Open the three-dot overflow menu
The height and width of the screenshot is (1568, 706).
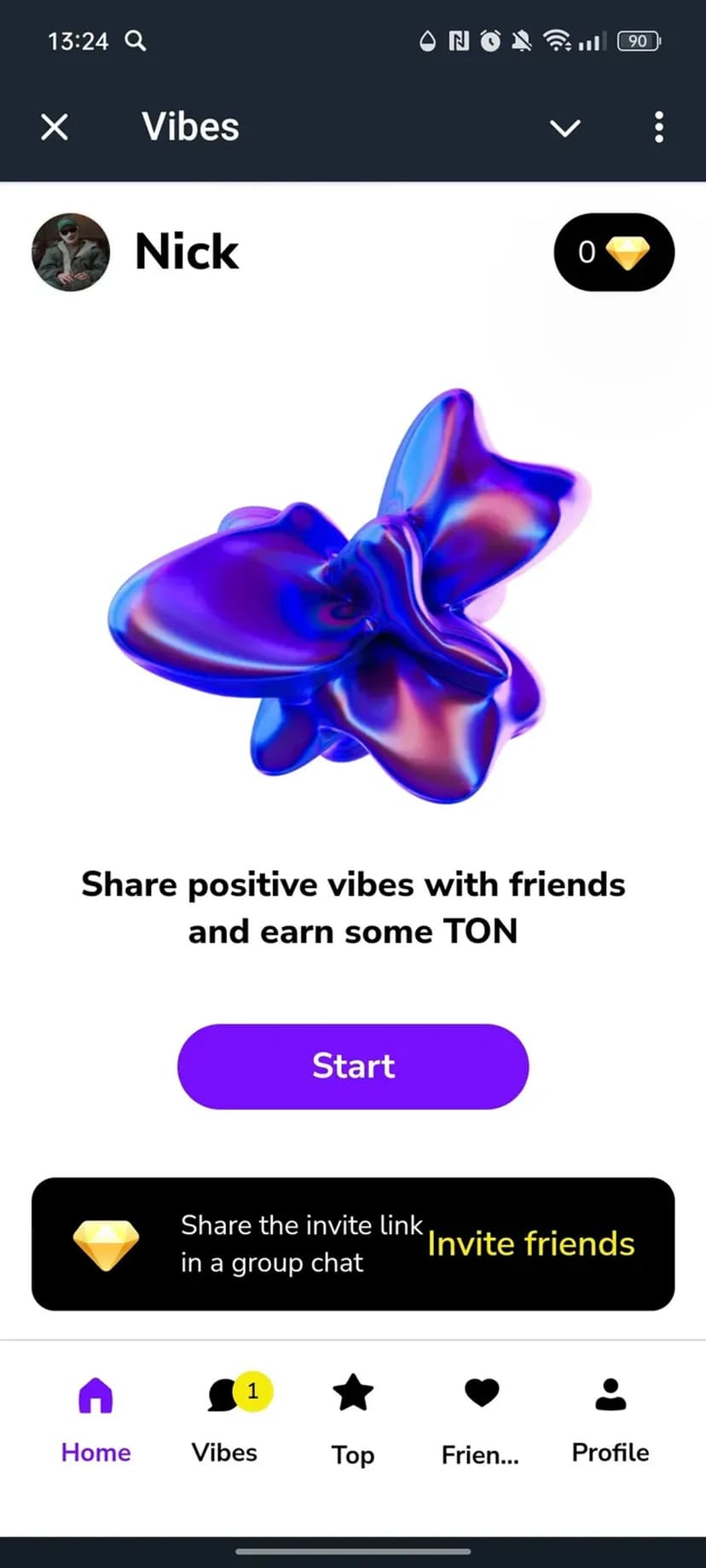(x=658, y=128)
